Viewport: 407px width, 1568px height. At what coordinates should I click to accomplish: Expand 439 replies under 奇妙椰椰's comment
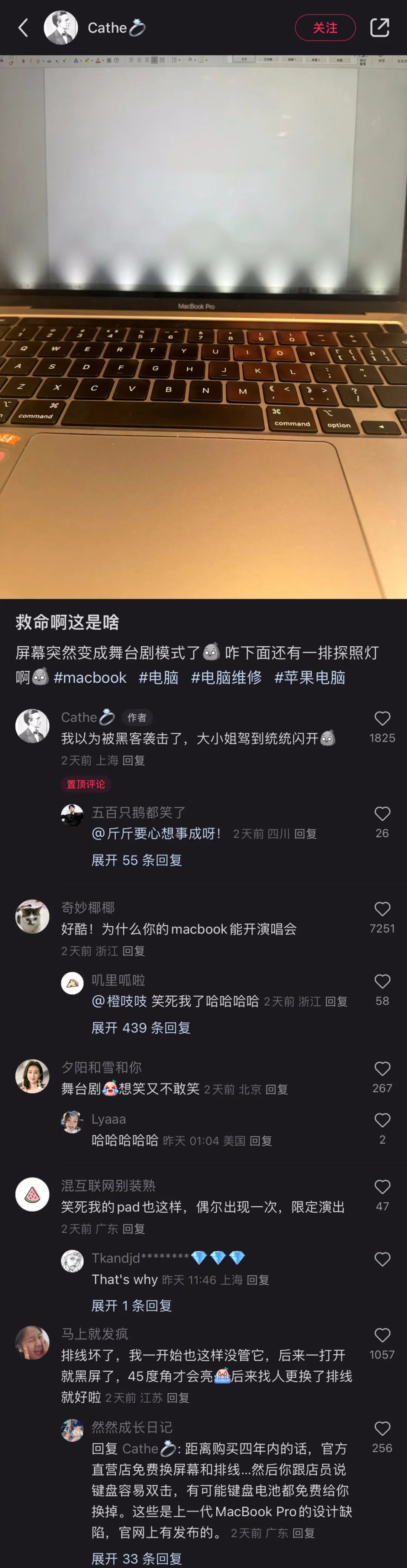[x=141, y=1028]
